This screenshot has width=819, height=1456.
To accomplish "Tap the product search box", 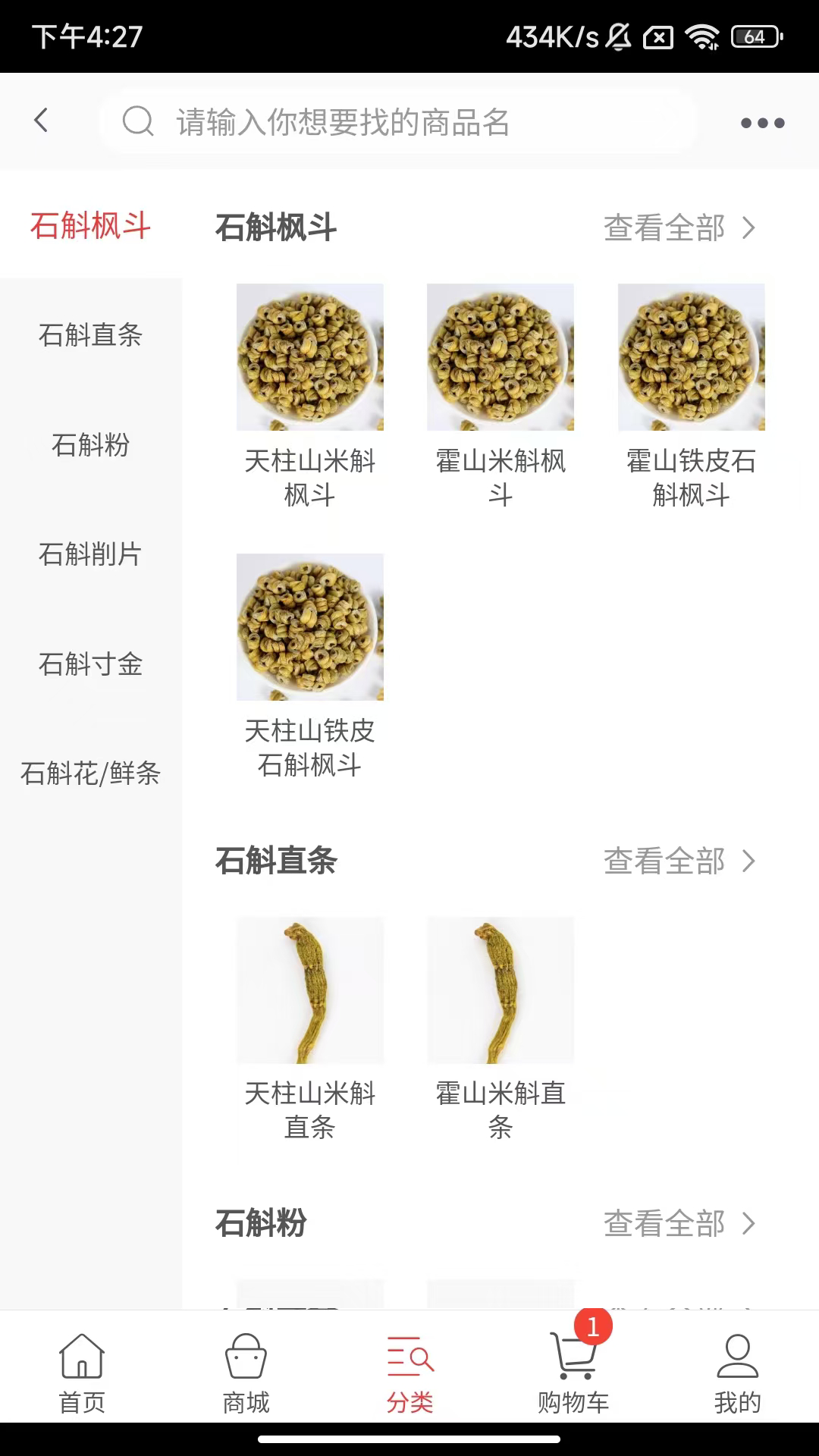I will [x=398, y=121].
